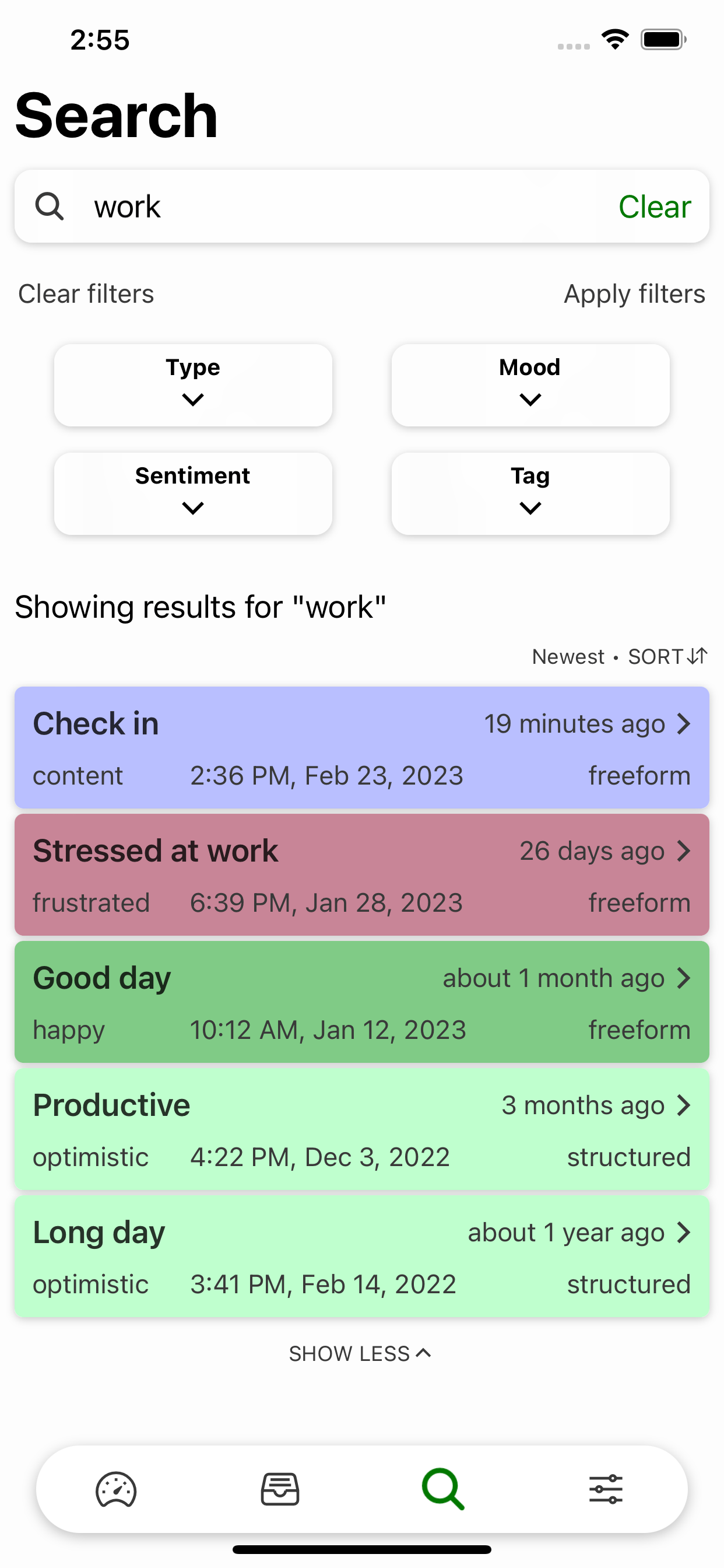Change the sort order via SORT

(667, 656)
